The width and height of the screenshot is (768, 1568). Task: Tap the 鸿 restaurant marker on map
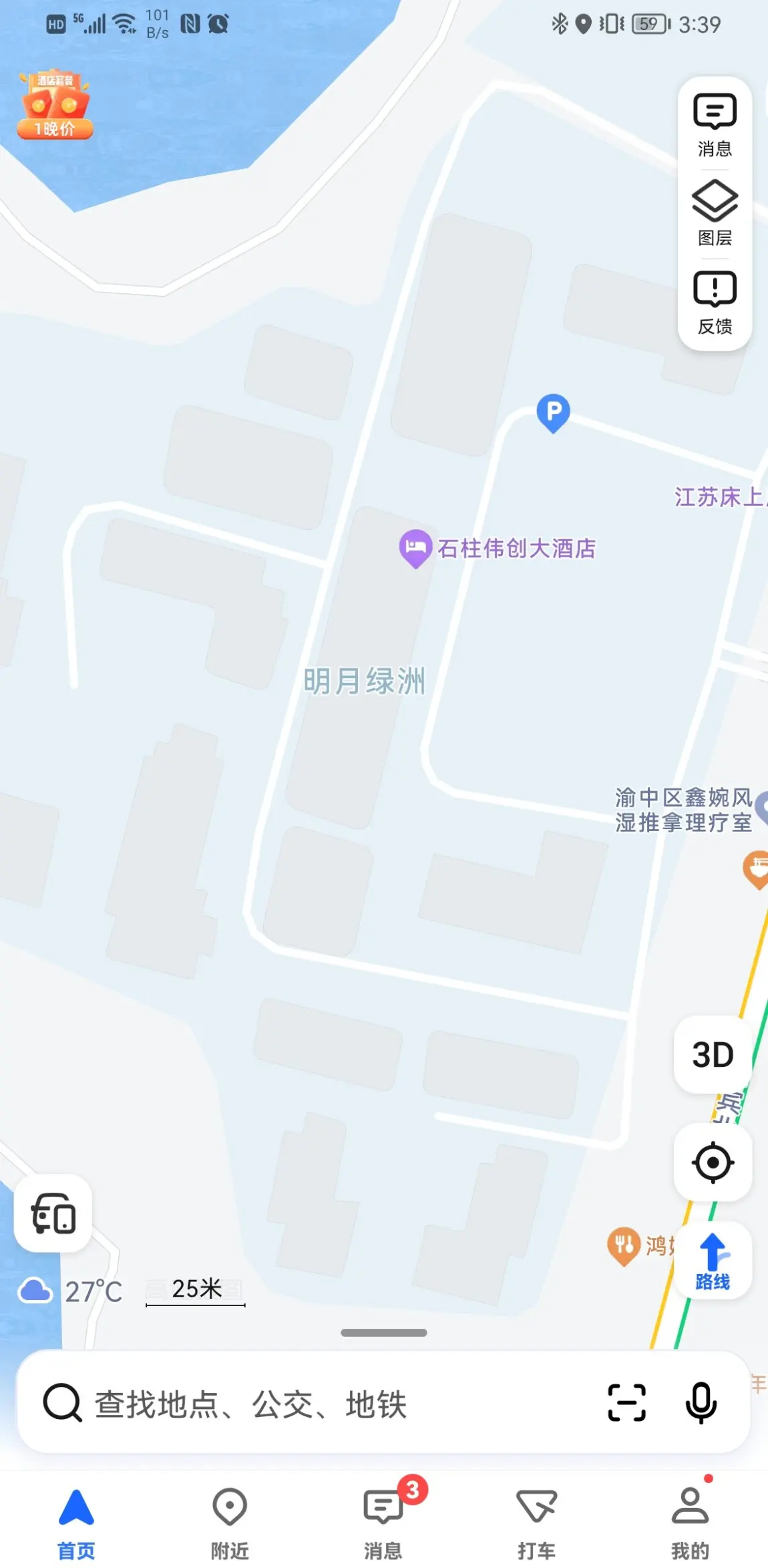[x=624, y=1246]
